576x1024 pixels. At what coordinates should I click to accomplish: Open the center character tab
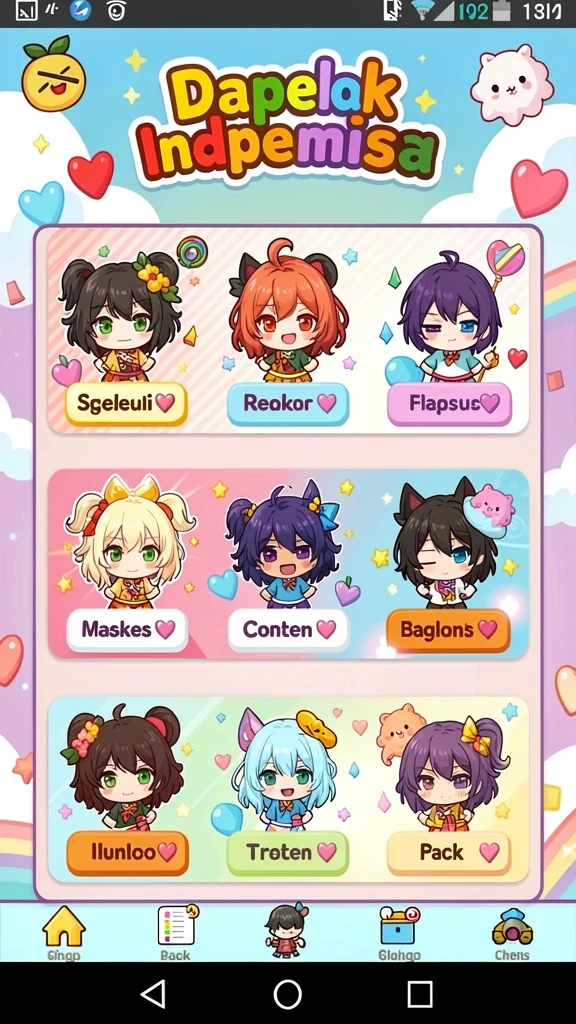click(x=287, y=930)
